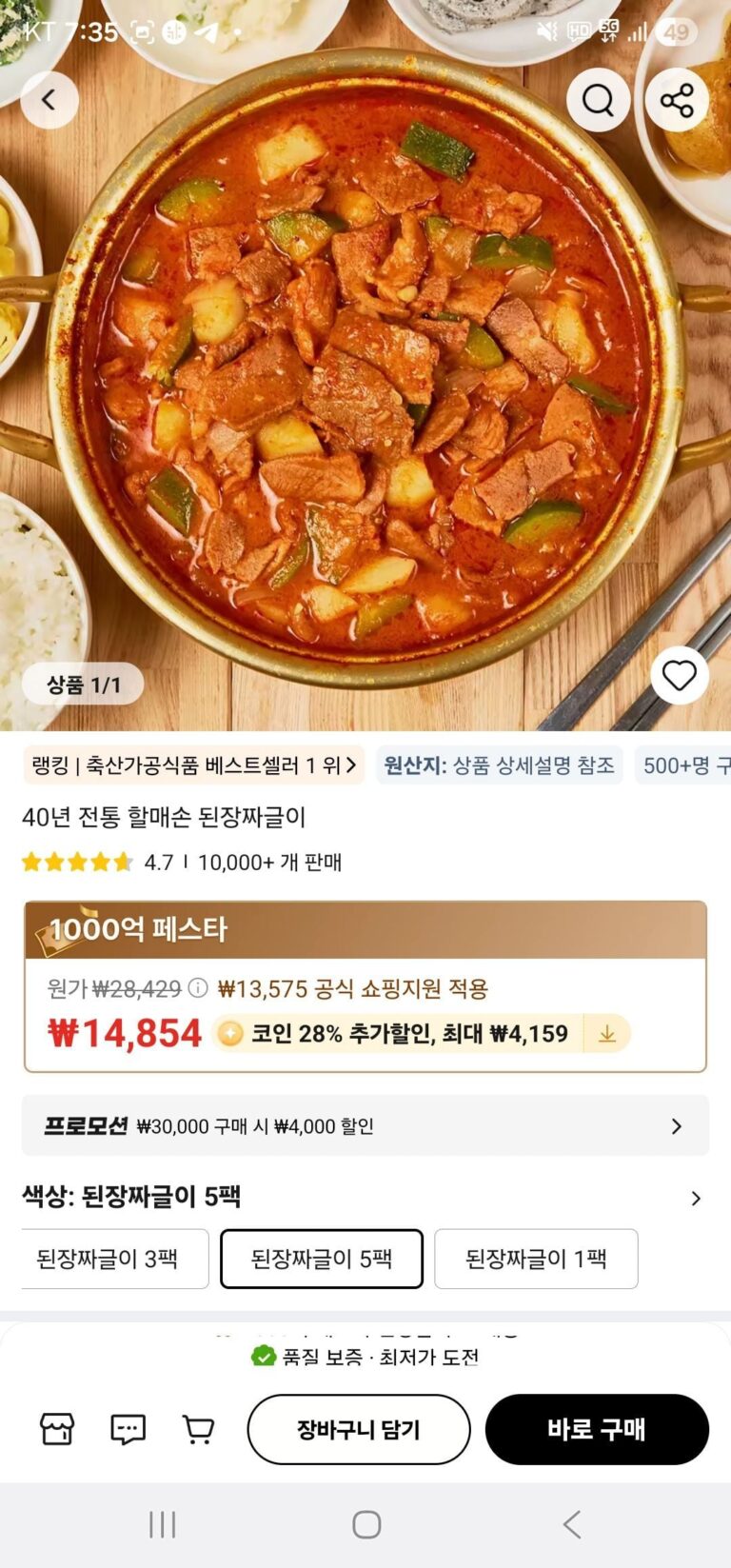The image size is (731, 1568).
Task: Tap 장바구니 담기 to add to cart
Action: [x=359, y=1429]
